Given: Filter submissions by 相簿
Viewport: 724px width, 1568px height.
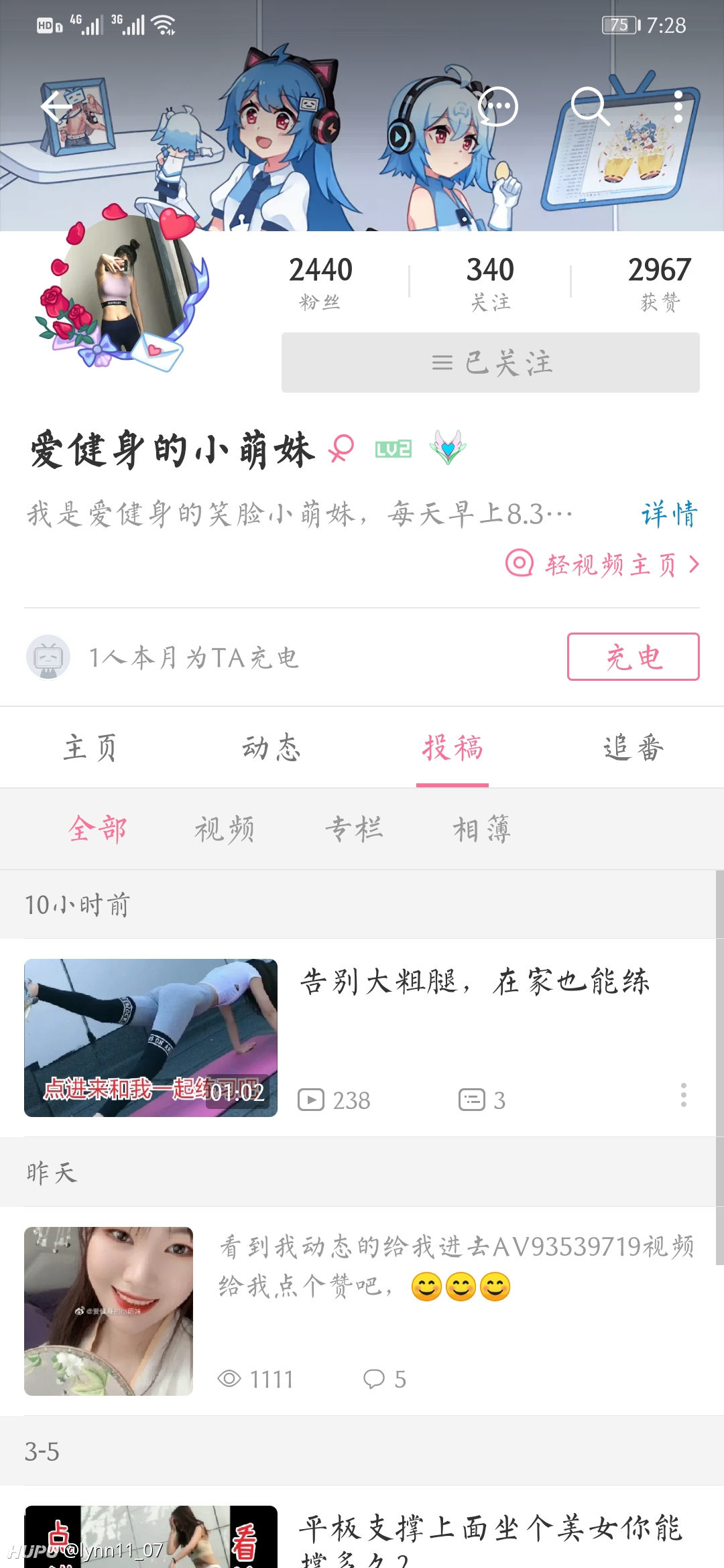Looking at the screenshot, I should coord(482,830).
